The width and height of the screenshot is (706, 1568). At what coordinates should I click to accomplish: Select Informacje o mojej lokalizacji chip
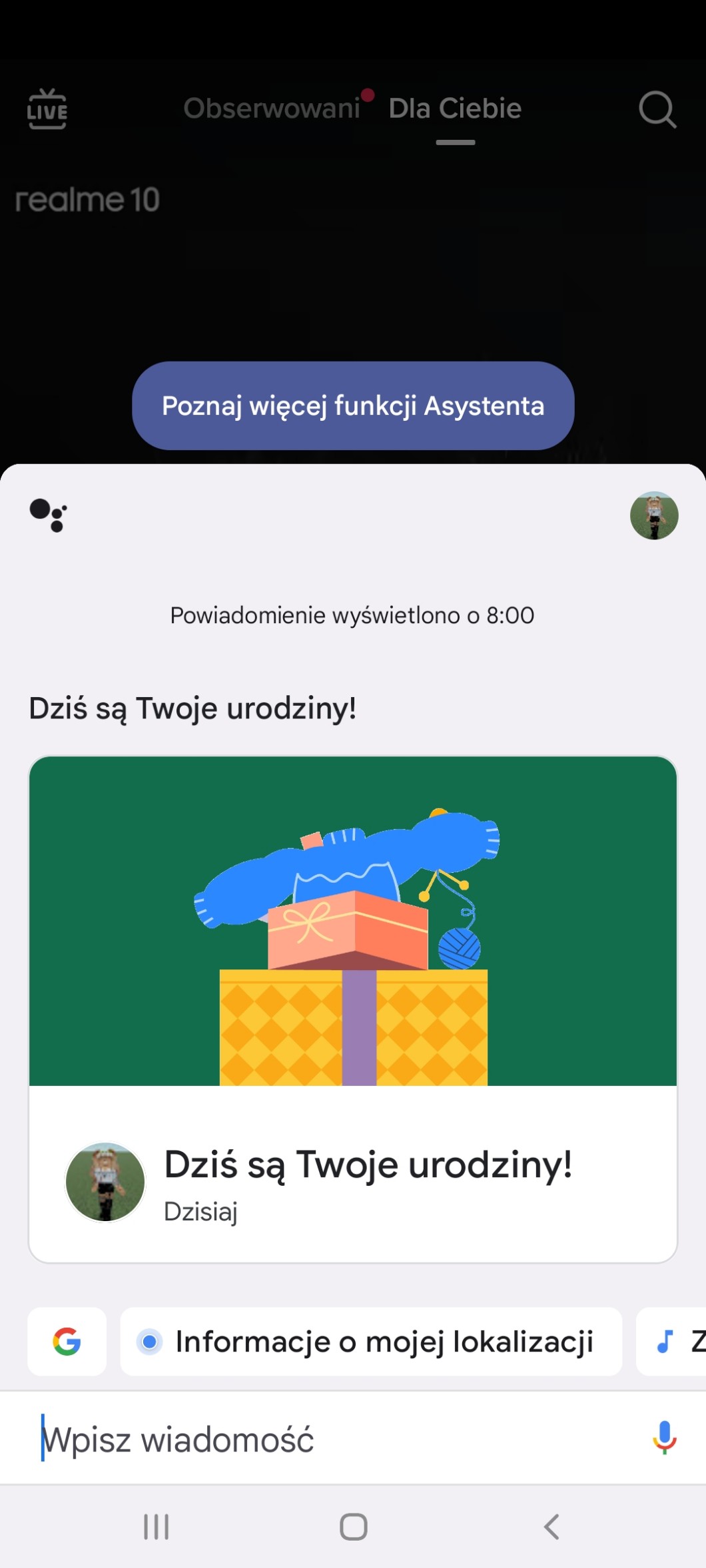pyautogui.click(x=371, y=1342)
